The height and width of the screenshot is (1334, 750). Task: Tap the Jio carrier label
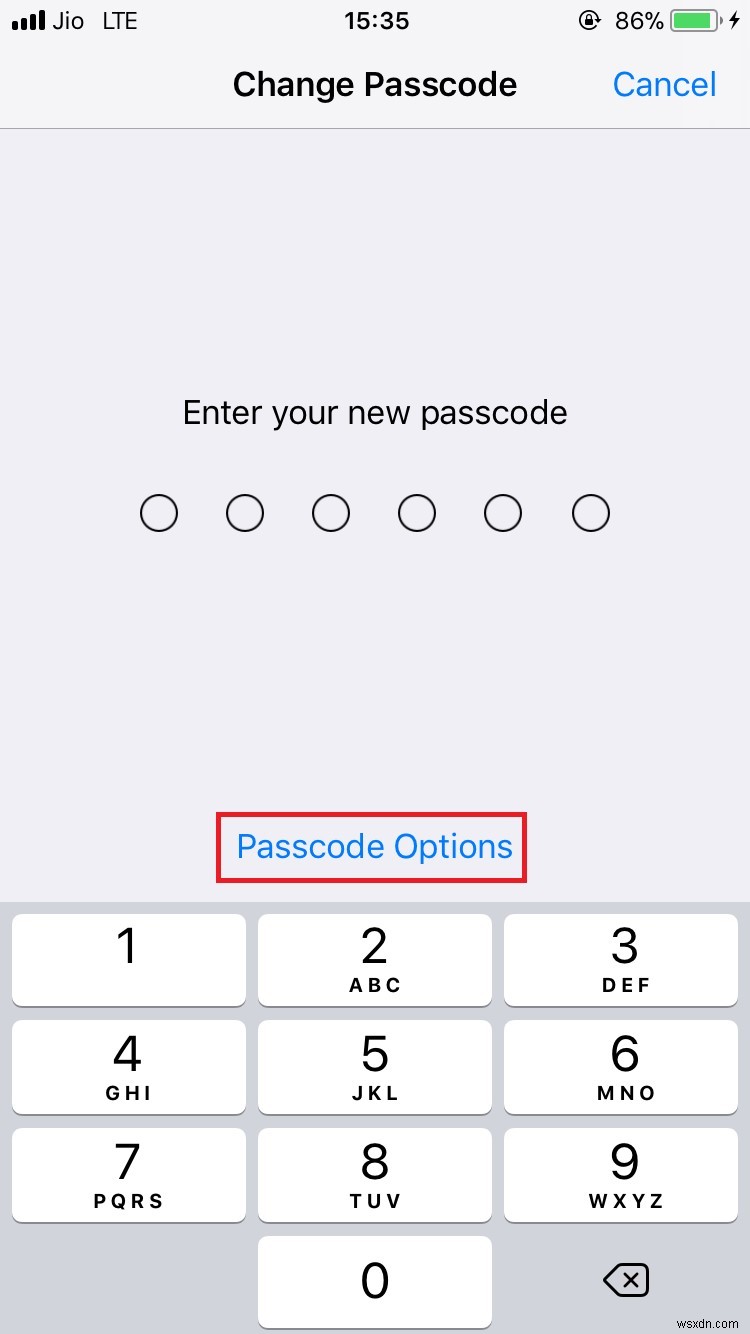click(x=69, y=21)
